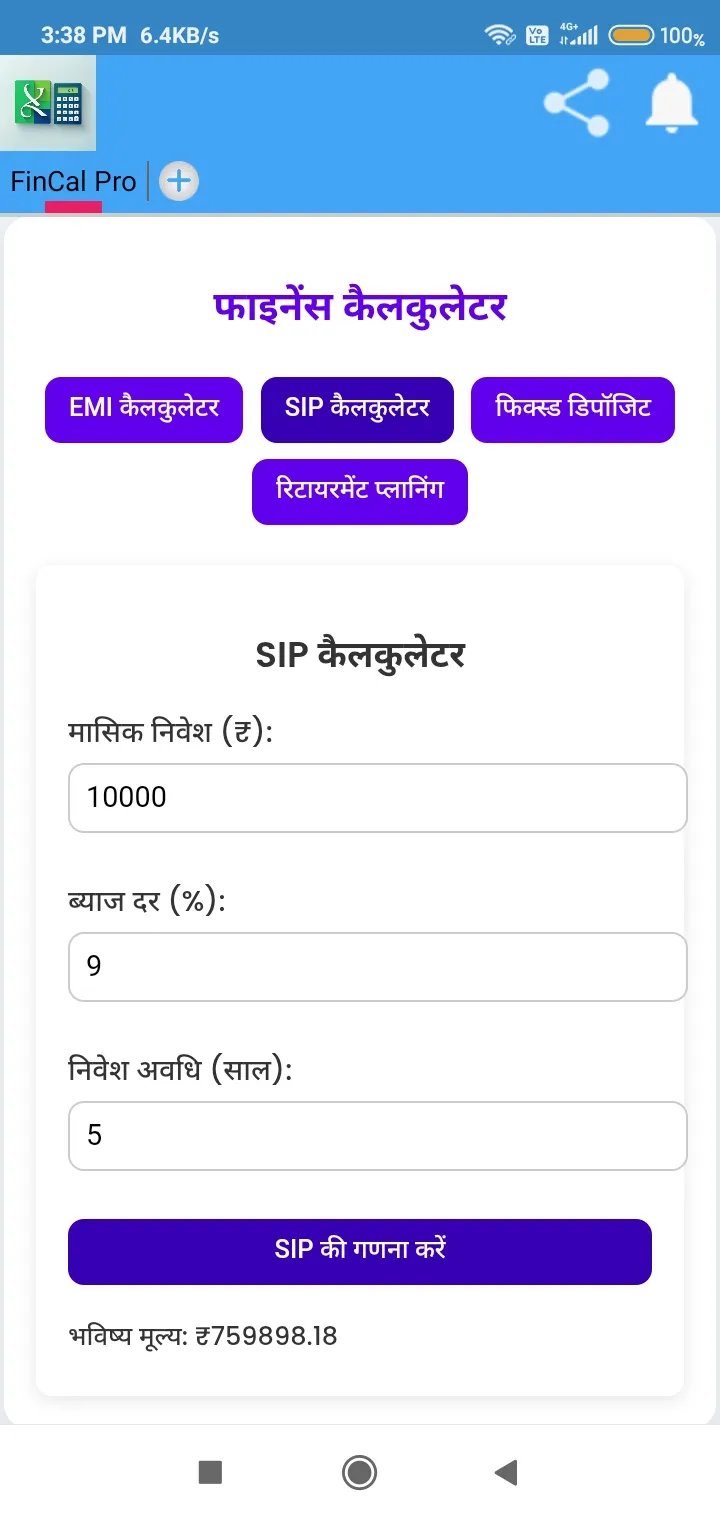Select the FinCal Pro tab
The width and height of the screenshot is (720, 1520).
pyautogui.click(x=73, y=182)
